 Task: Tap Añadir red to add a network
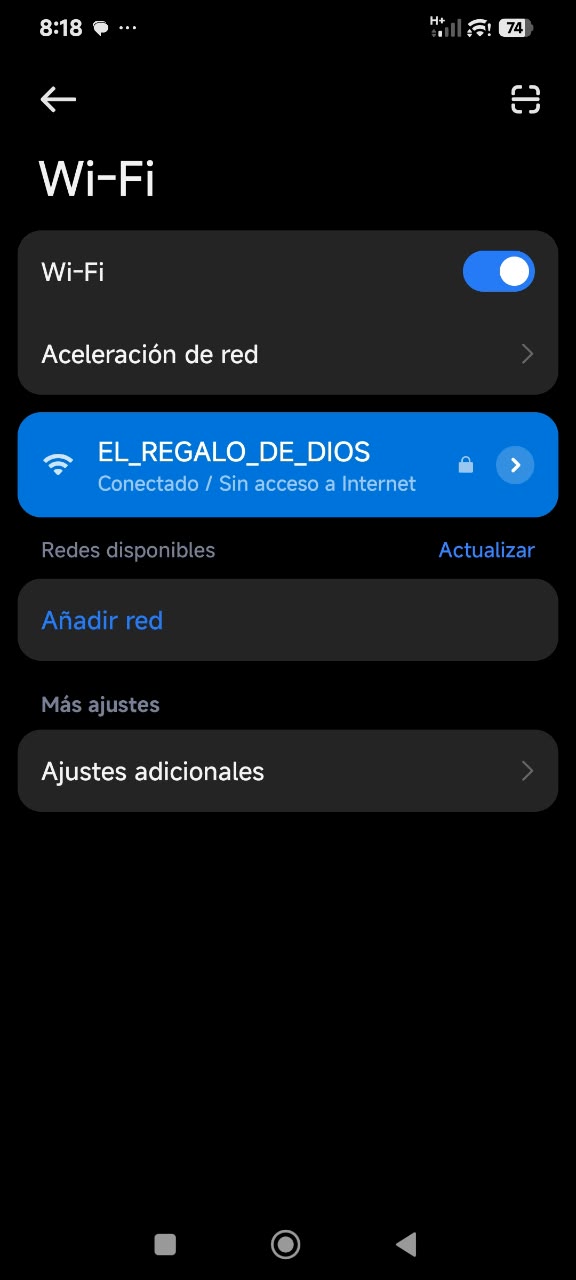point(288,620)
